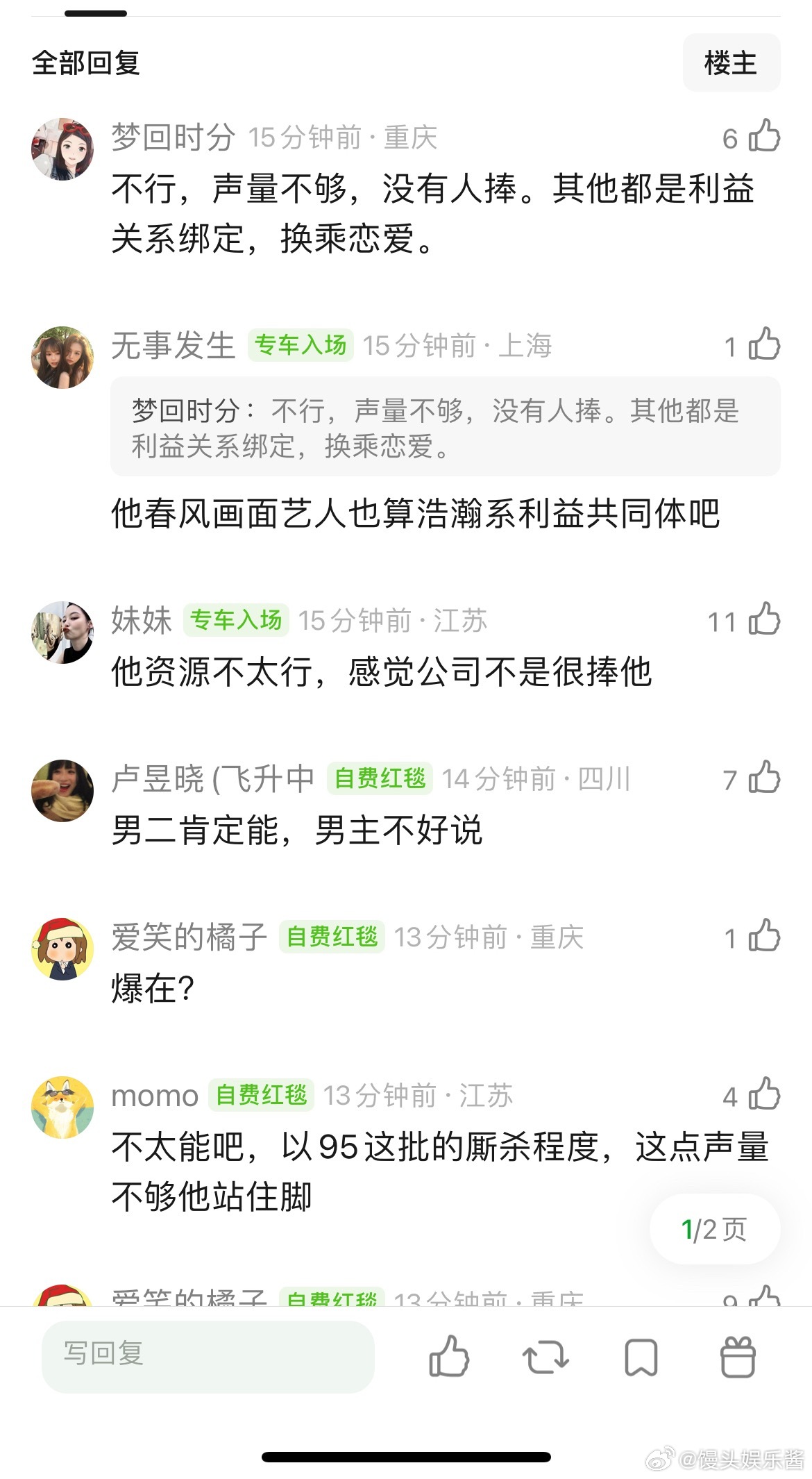Viewport: 812px width, 1479px height.
Task: Like momo's comment showing 4 likes
Action: (763, 1096)
